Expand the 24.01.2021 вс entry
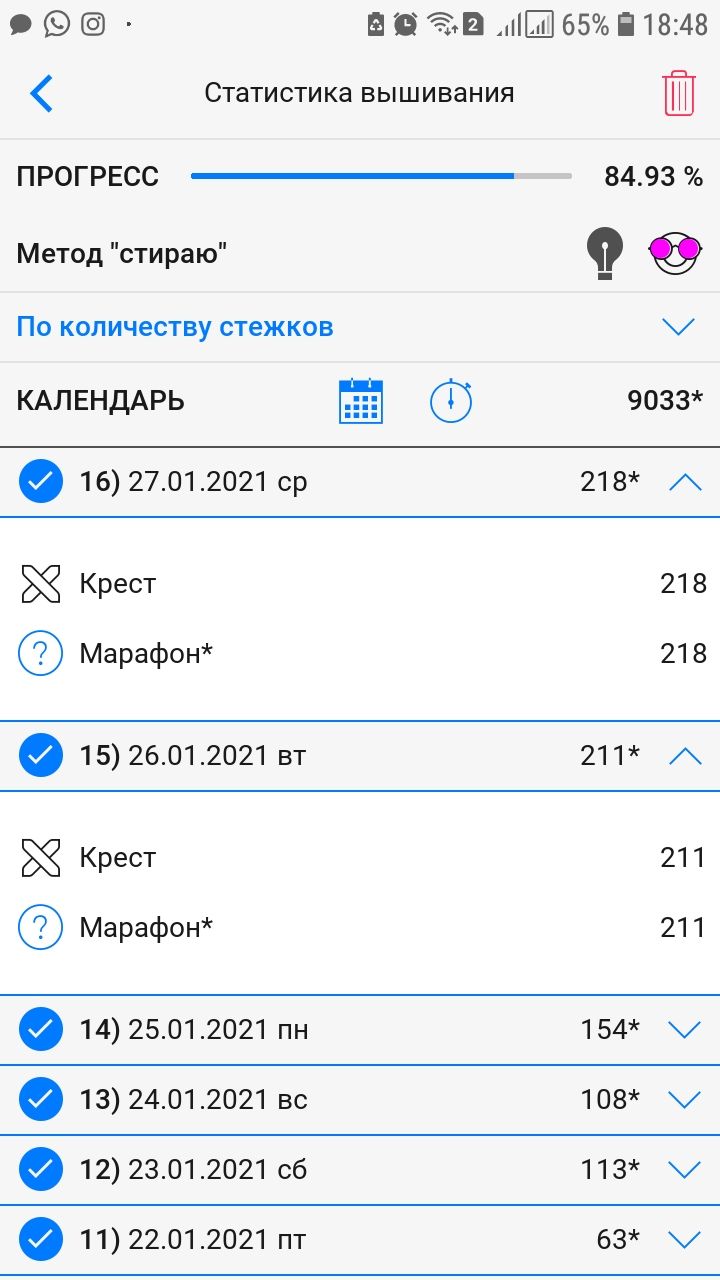The height and width of the screenshot is (1280, 720). point(685,1100)
